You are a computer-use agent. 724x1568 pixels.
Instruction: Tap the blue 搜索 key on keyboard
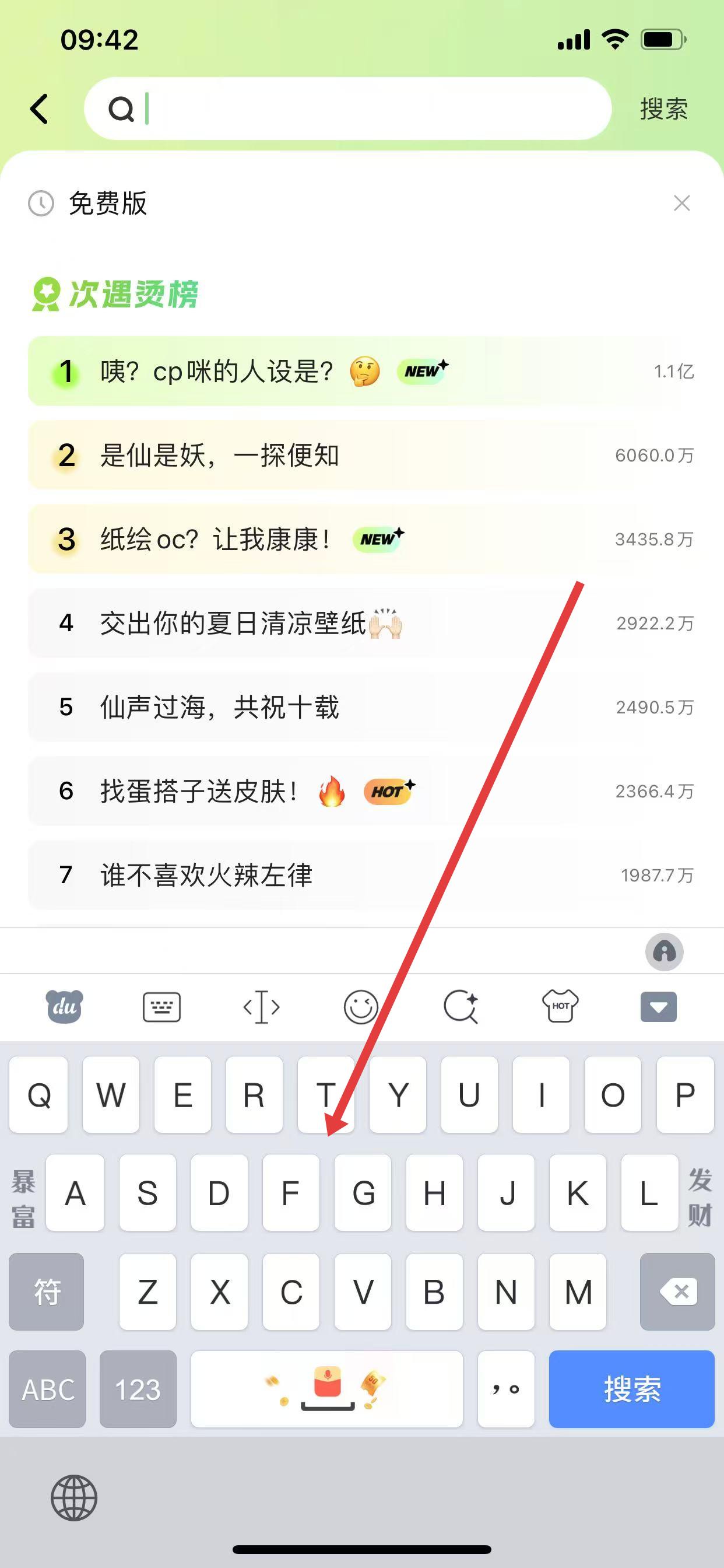pyautogui.click(x=631, y=1389)
